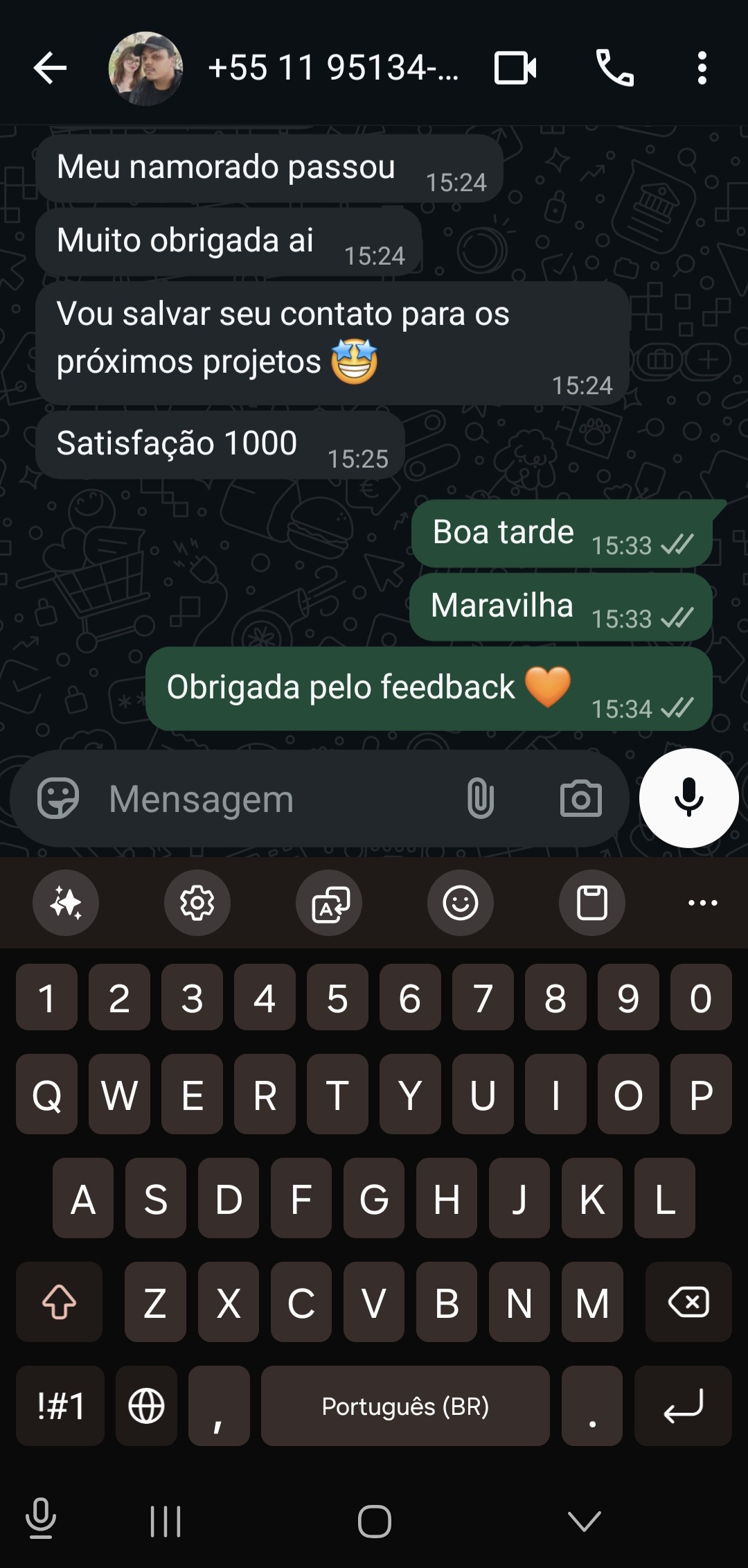Start a voice call

tap(615, 67)
